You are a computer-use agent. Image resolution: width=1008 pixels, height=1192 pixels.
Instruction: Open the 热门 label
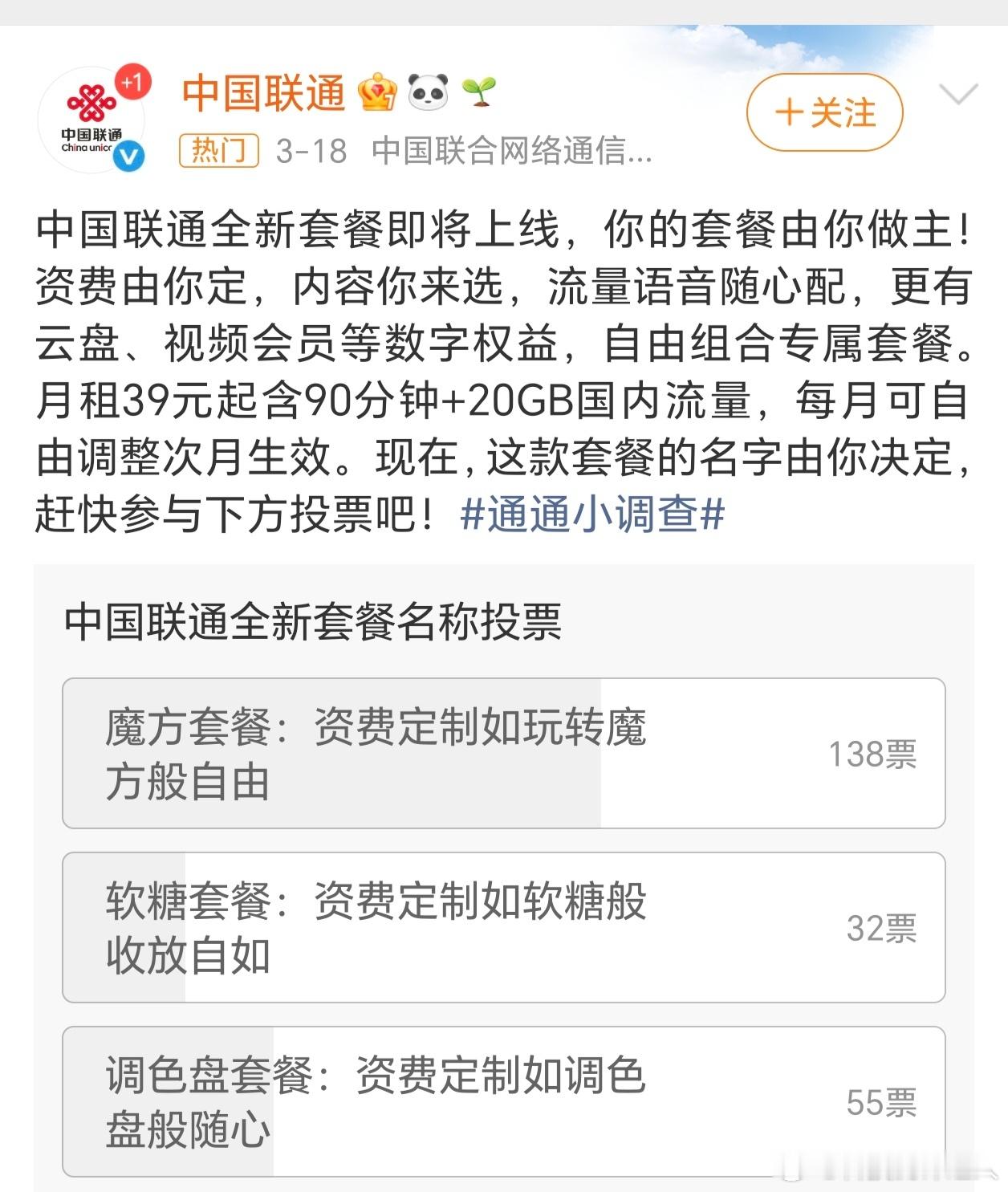(x=222, y=153)
